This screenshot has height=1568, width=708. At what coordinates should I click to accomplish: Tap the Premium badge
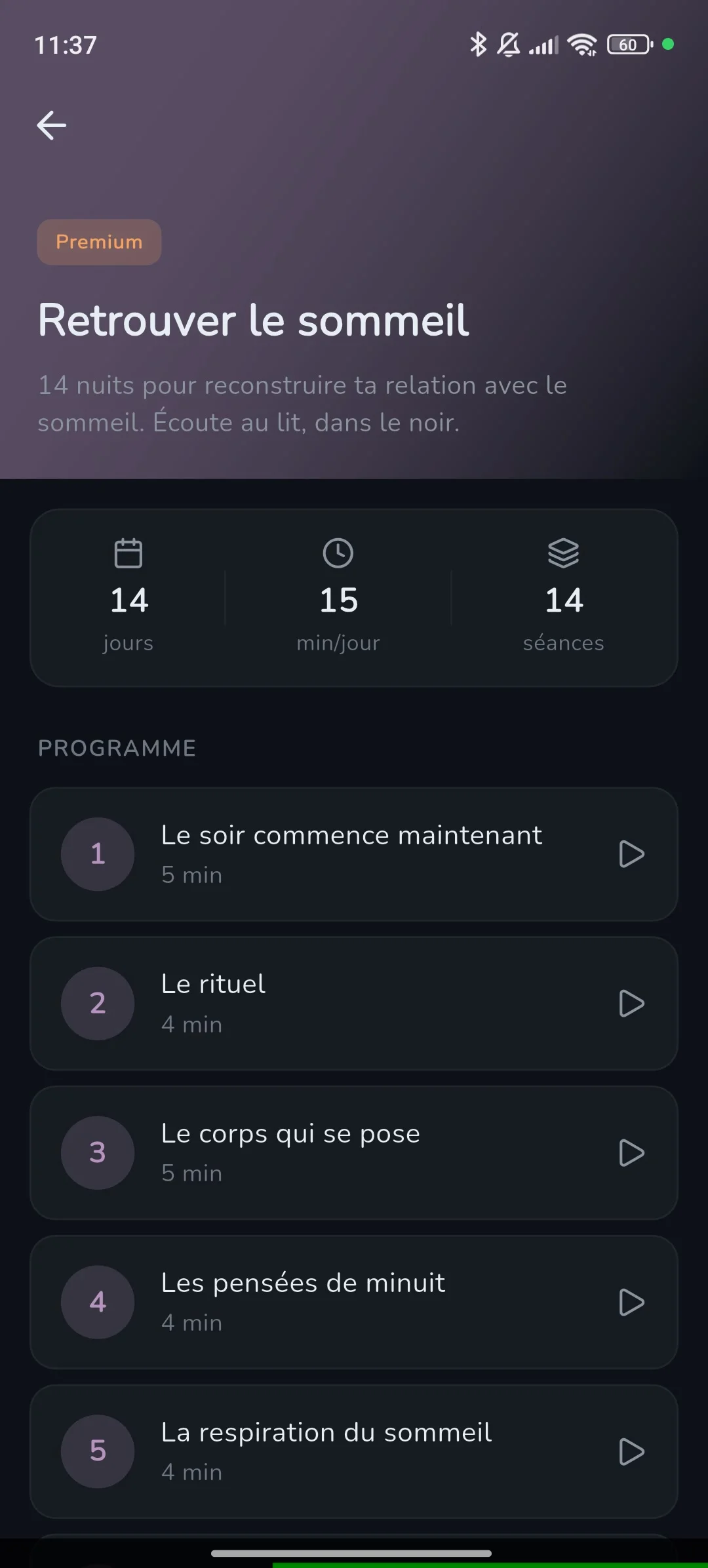(x=98, y=241)
